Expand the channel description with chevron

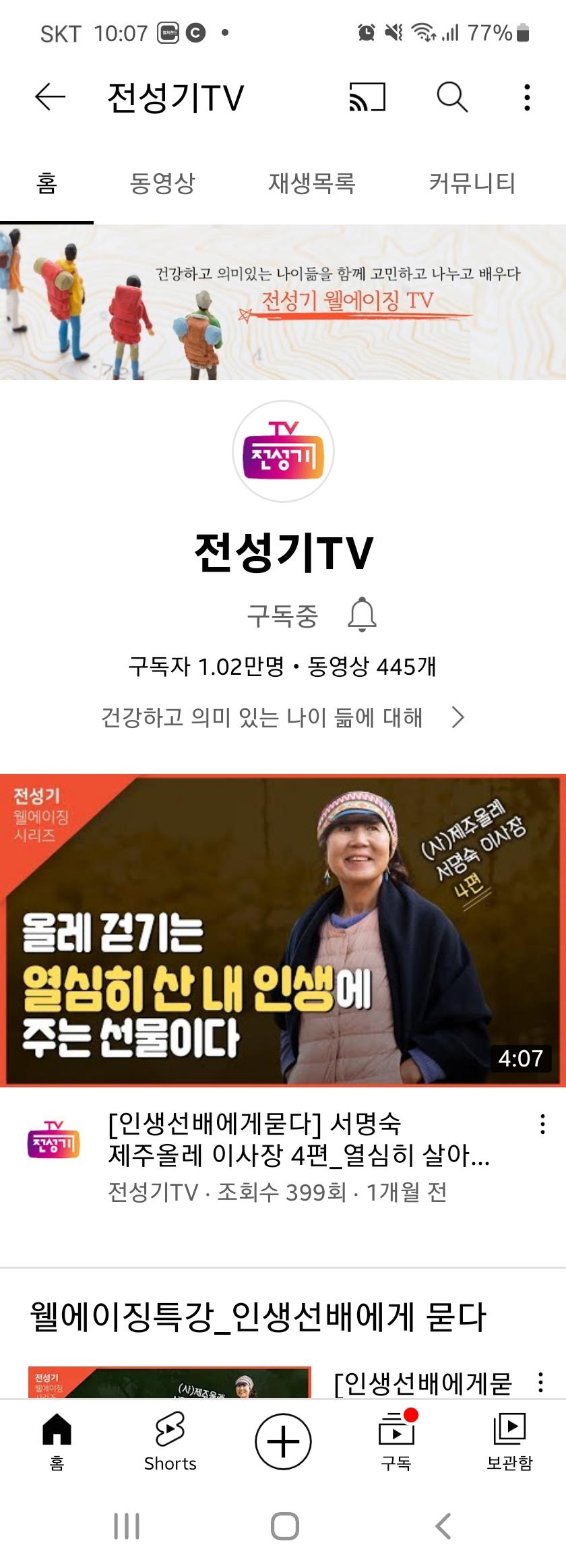pos(458,717)
